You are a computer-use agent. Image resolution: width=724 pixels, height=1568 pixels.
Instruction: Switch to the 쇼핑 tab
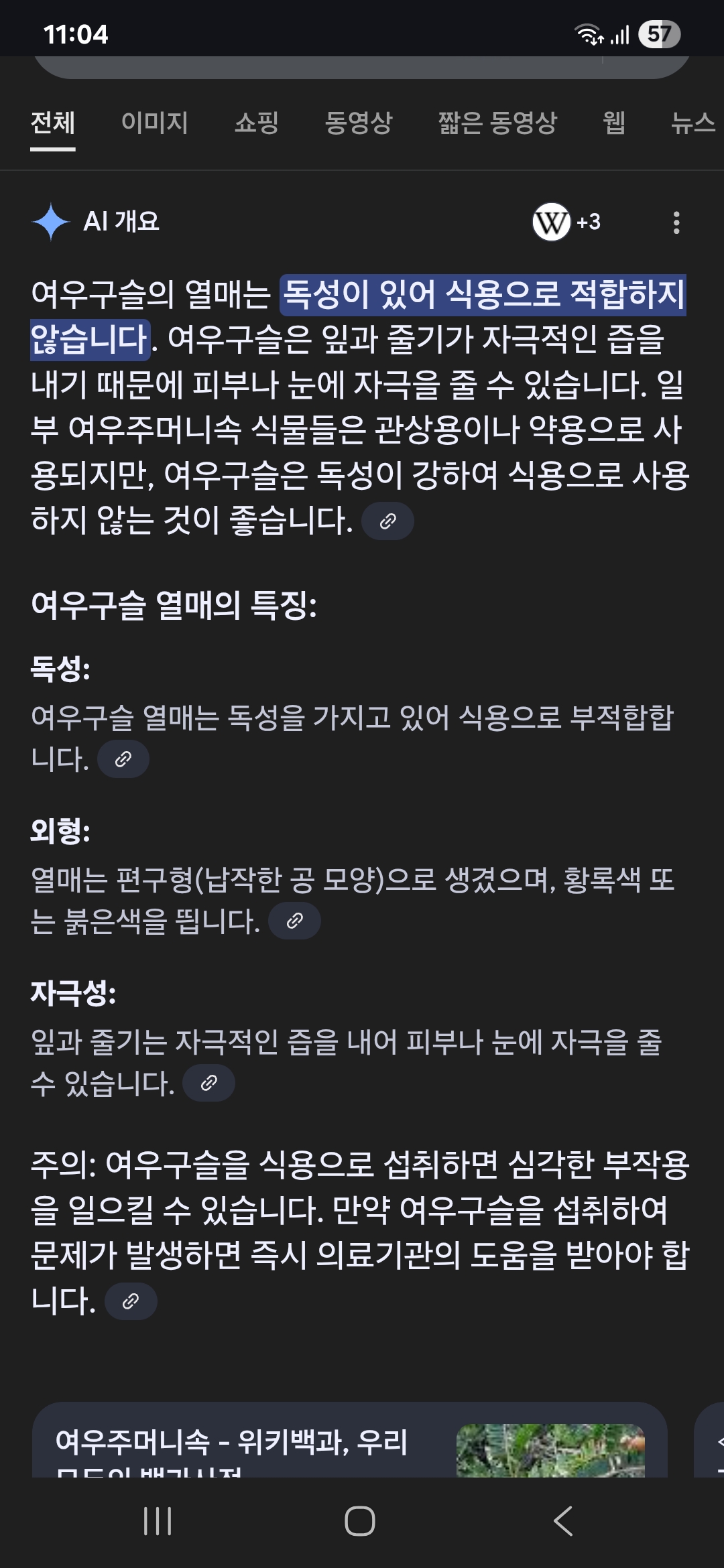point(257,123)
